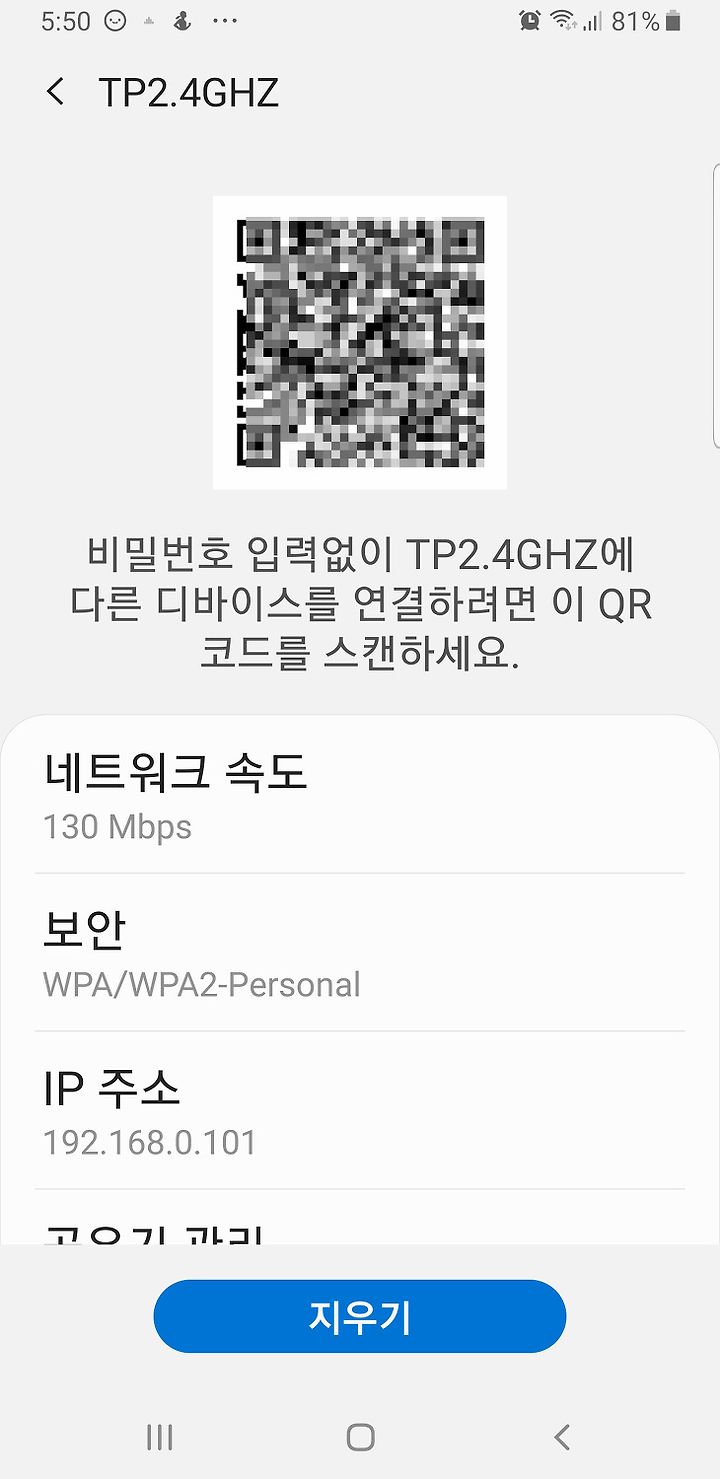Go back from TP2.4GHZ details
This screenshot has height=1479, width=720.
pyautogui.click(x=56, y=93)
